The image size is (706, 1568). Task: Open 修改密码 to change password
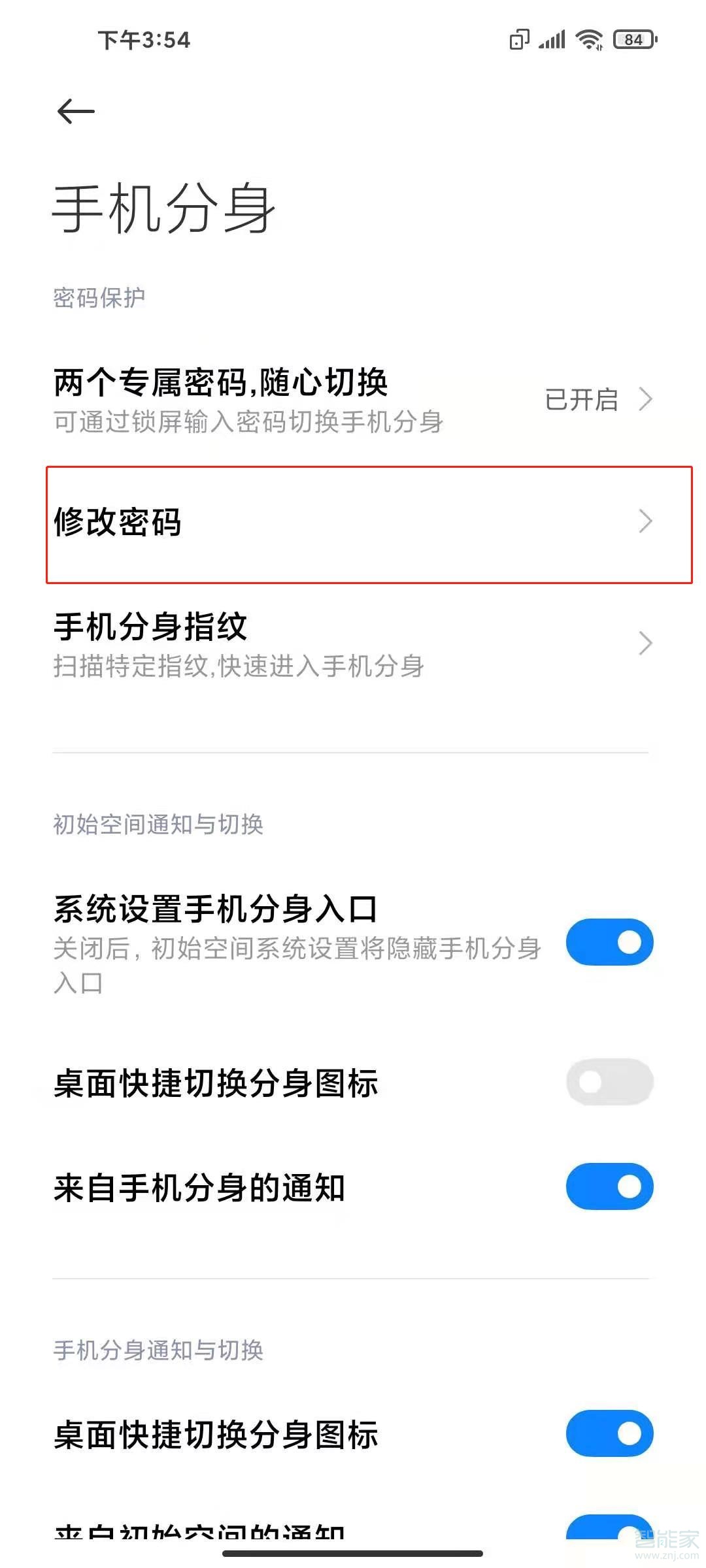pyautogui.click(x=353, y=523)
